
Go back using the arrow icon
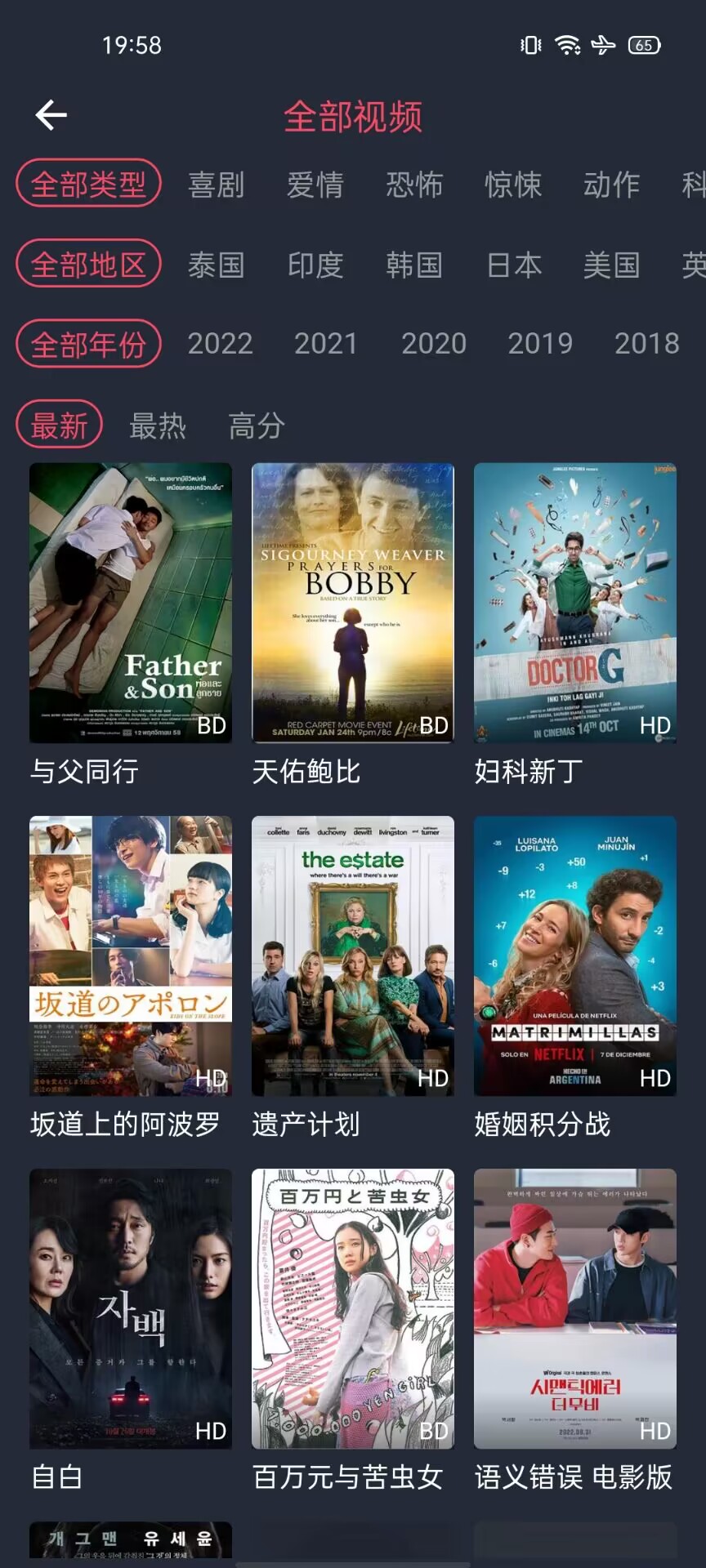coord(51,115)
